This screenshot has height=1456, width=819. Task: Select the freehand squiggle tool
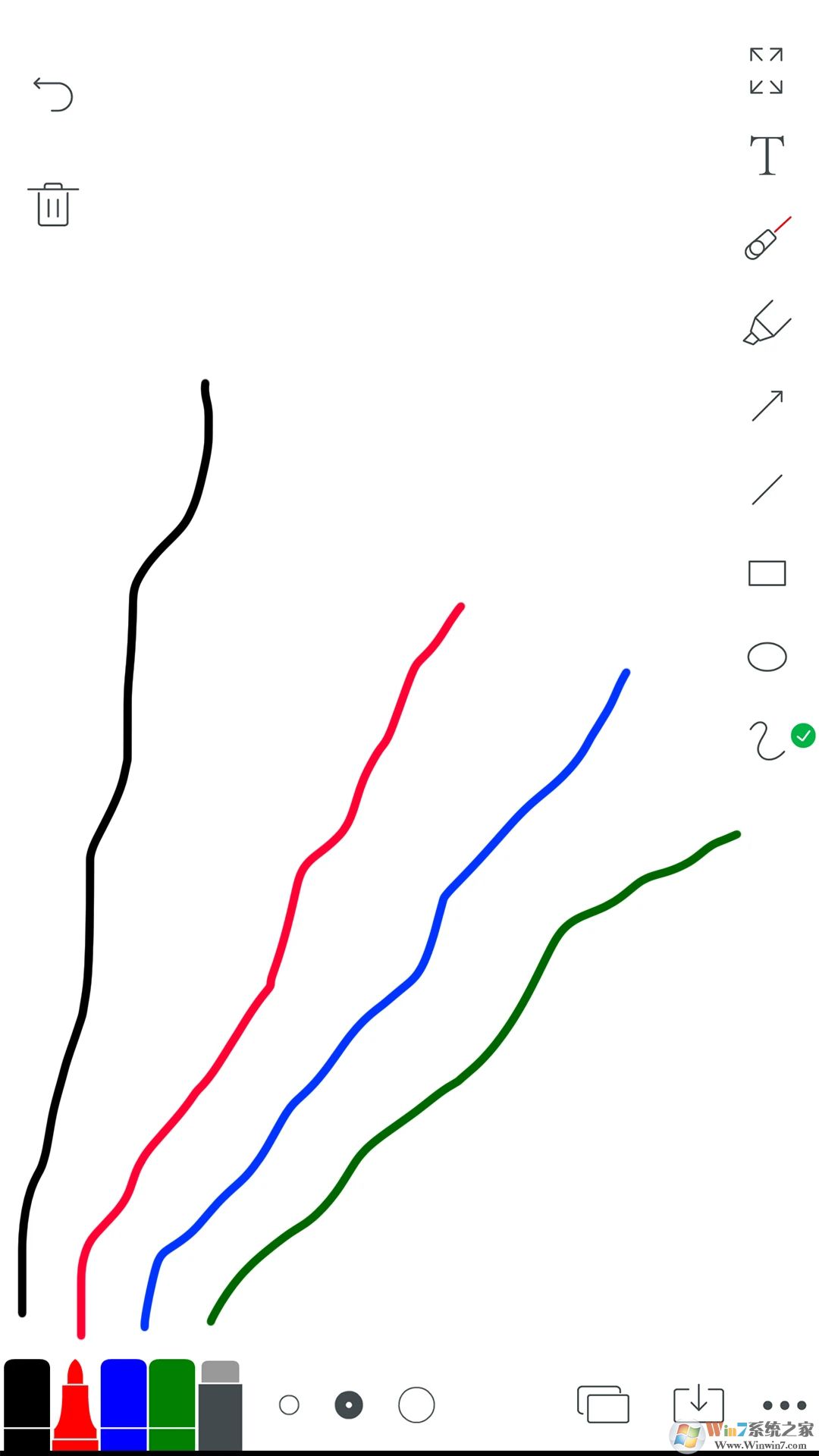pos(766,740)
